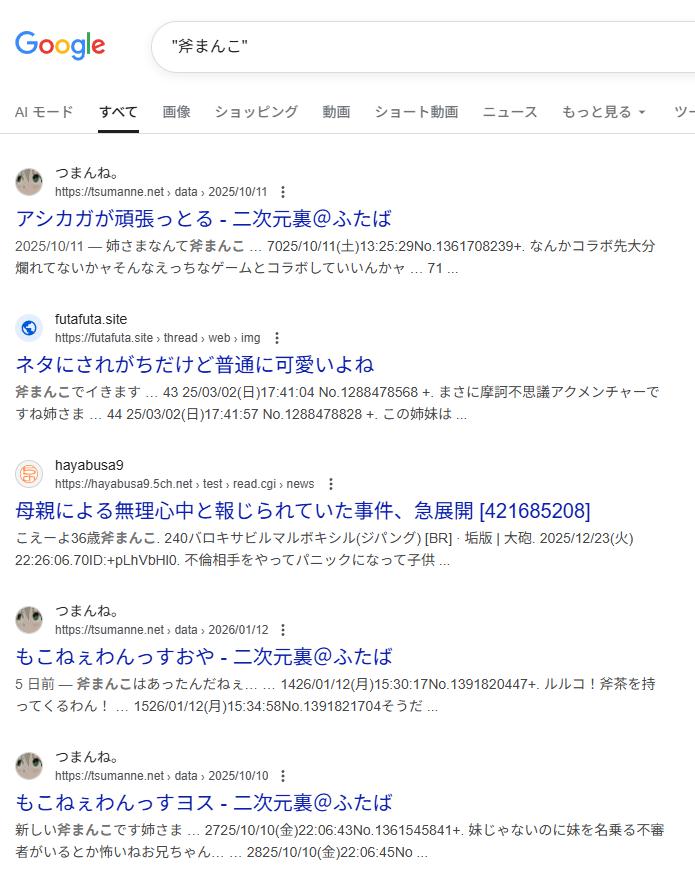Image resolution: width=695 pixels, height=869 pixels.
Task: Switch to the AI モード tab
Action: point(44,112)
